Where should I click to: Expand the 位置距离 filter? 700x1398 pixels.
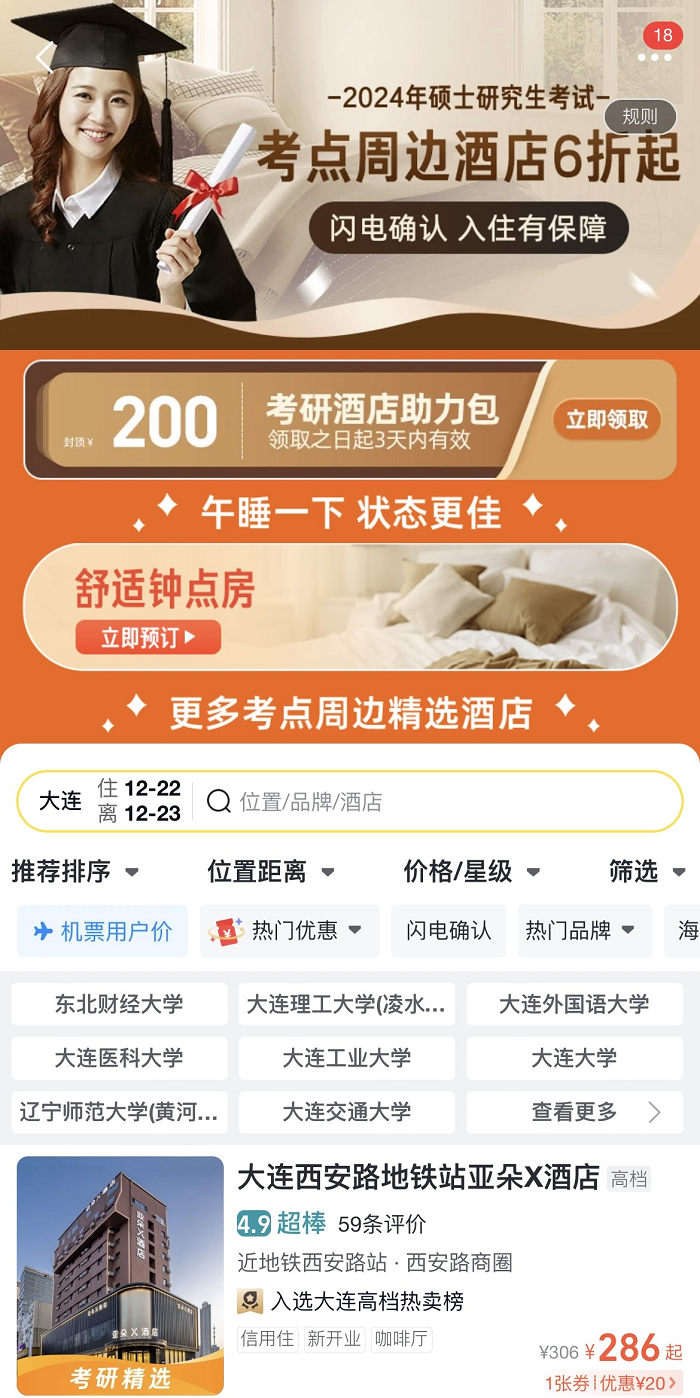[x=270, y=872]
